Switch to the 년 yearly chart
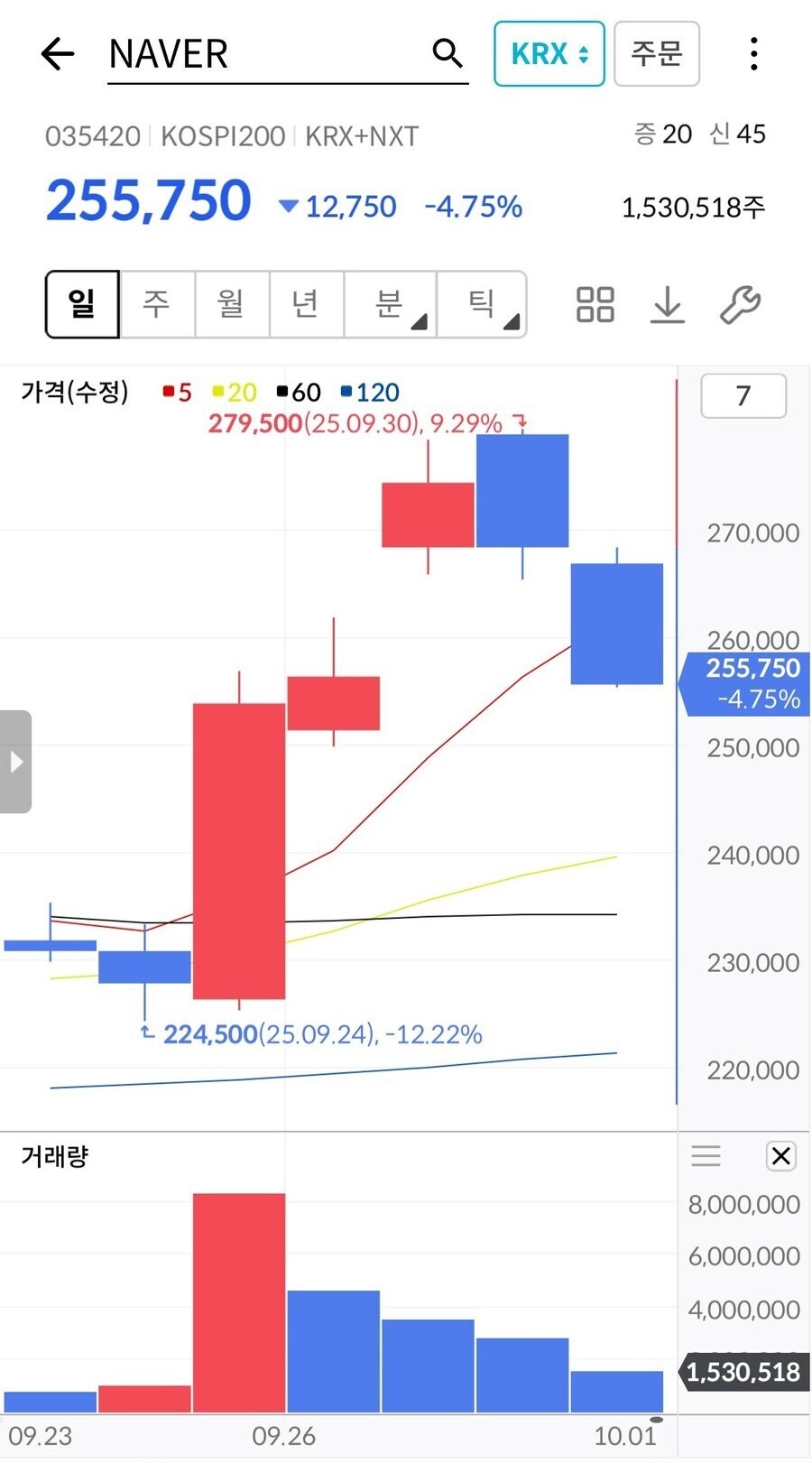812x1463 pixels. (306, 304)
